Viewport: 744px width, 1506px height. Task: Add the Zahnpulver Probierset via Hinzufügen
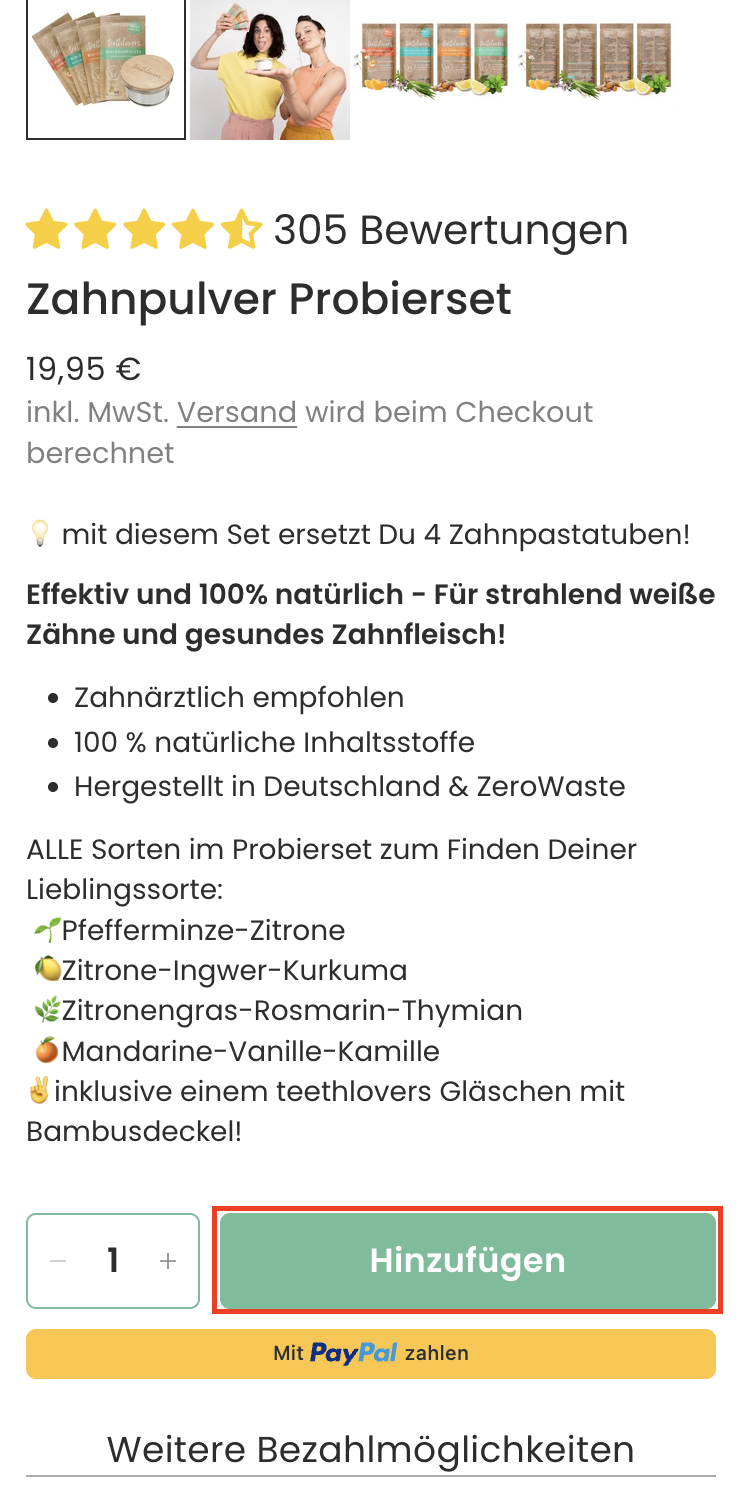(467, 1260)
